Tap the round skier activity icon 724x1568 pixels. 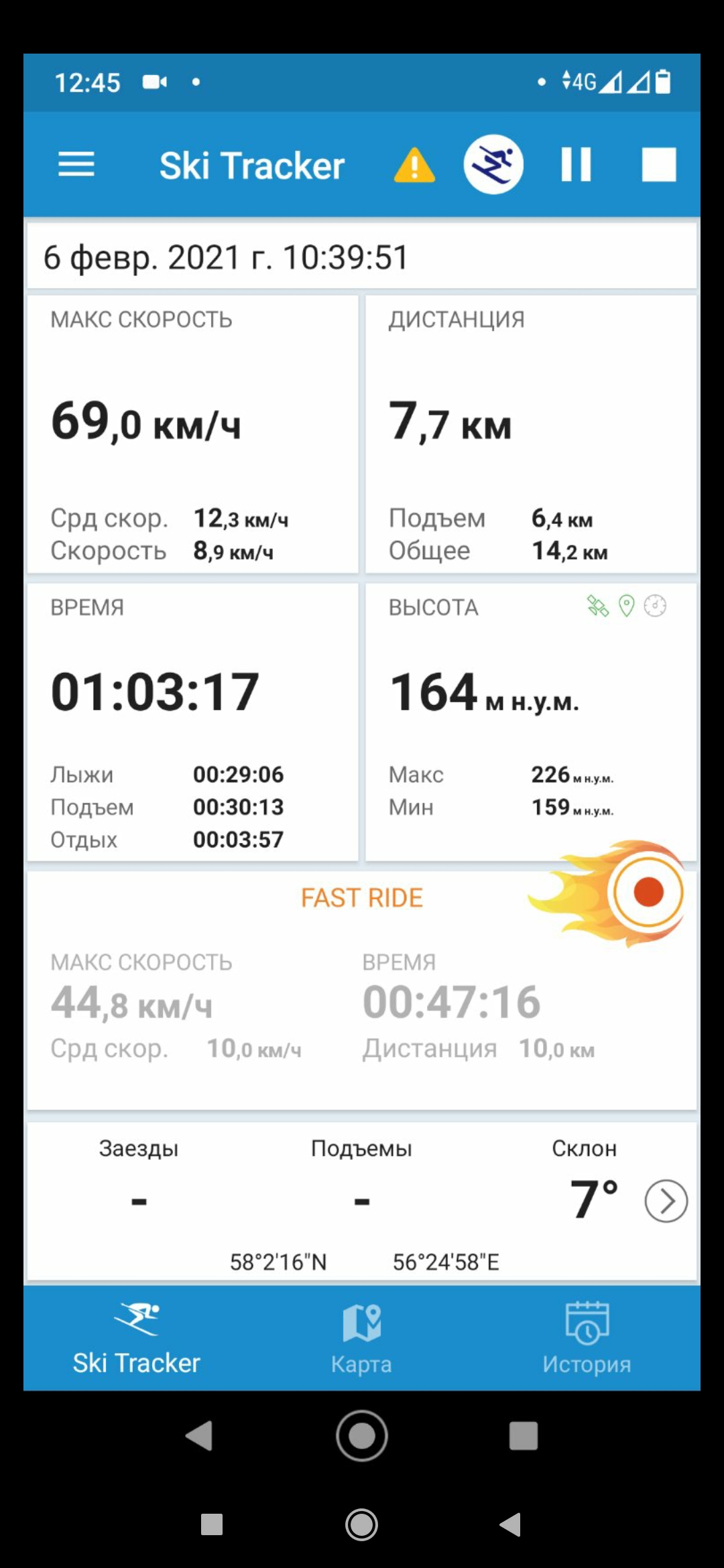point(493,165)
